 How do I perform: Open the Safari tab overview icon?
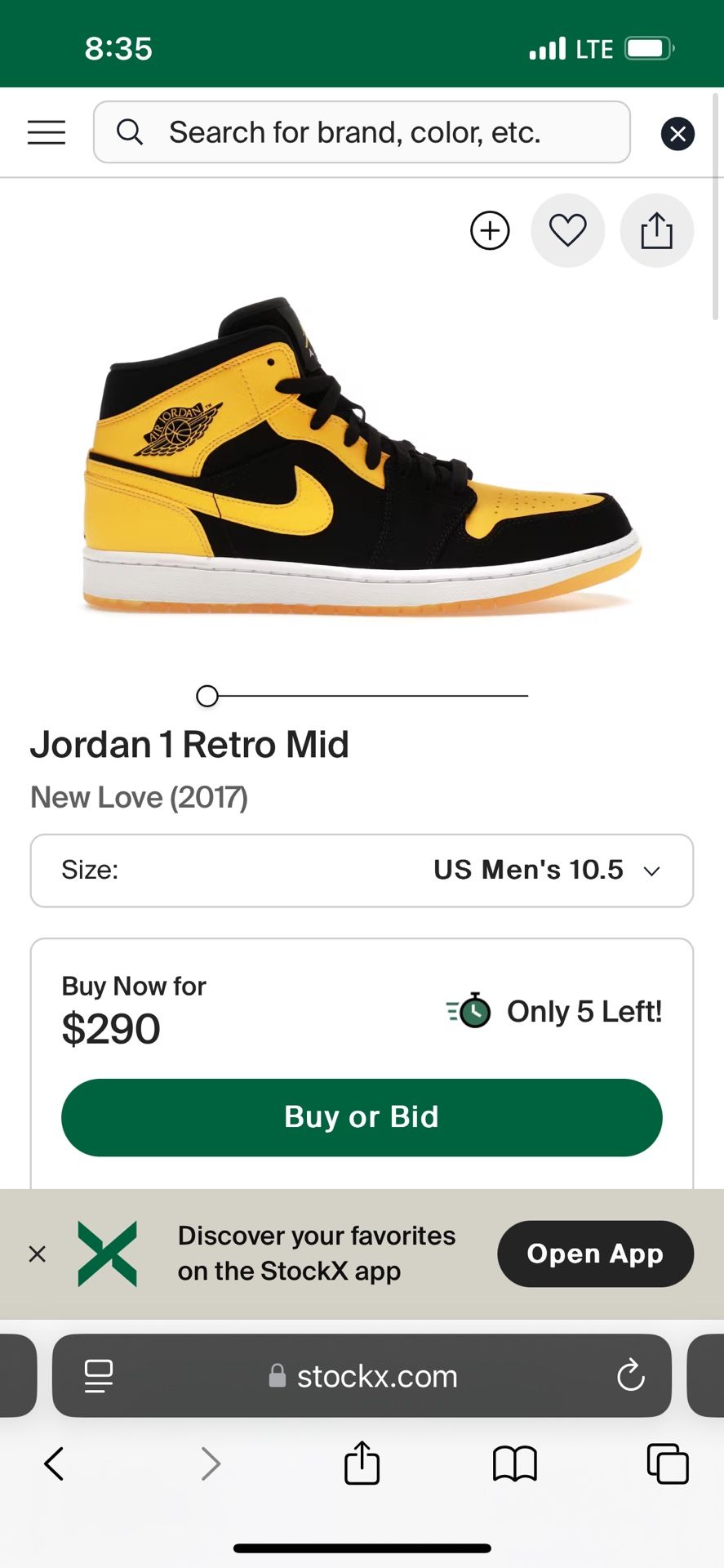point(668,1463)
